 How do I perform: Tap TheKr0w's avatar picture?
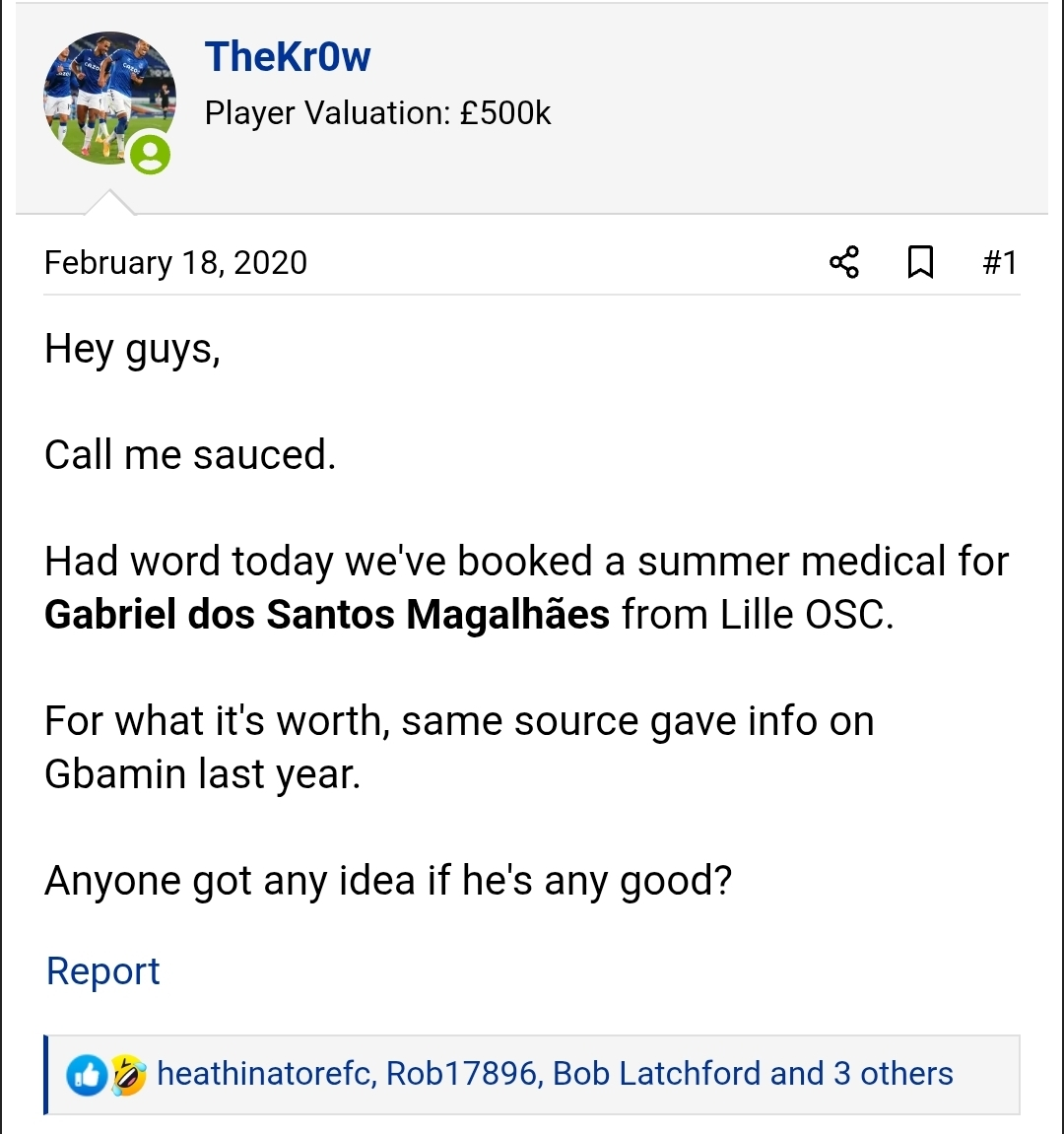(x=108, y=99)
